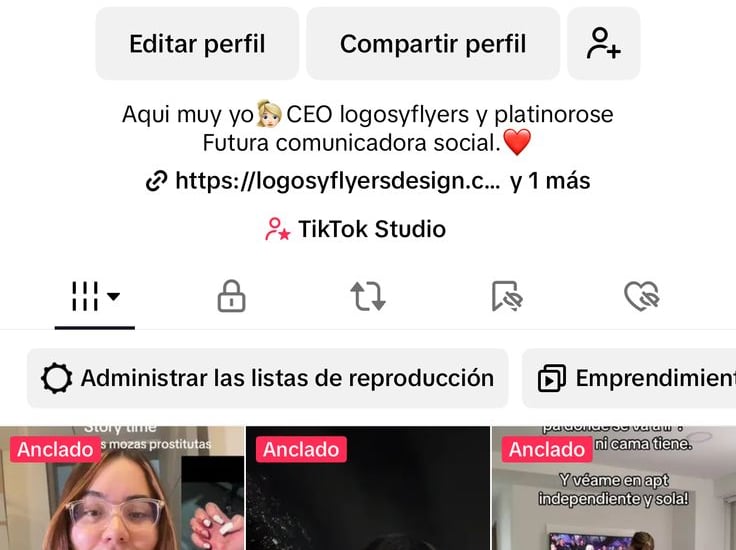This screenshot has width=736, height=550.
Task: Switch to the private videos lock tab
Action: 231,297
